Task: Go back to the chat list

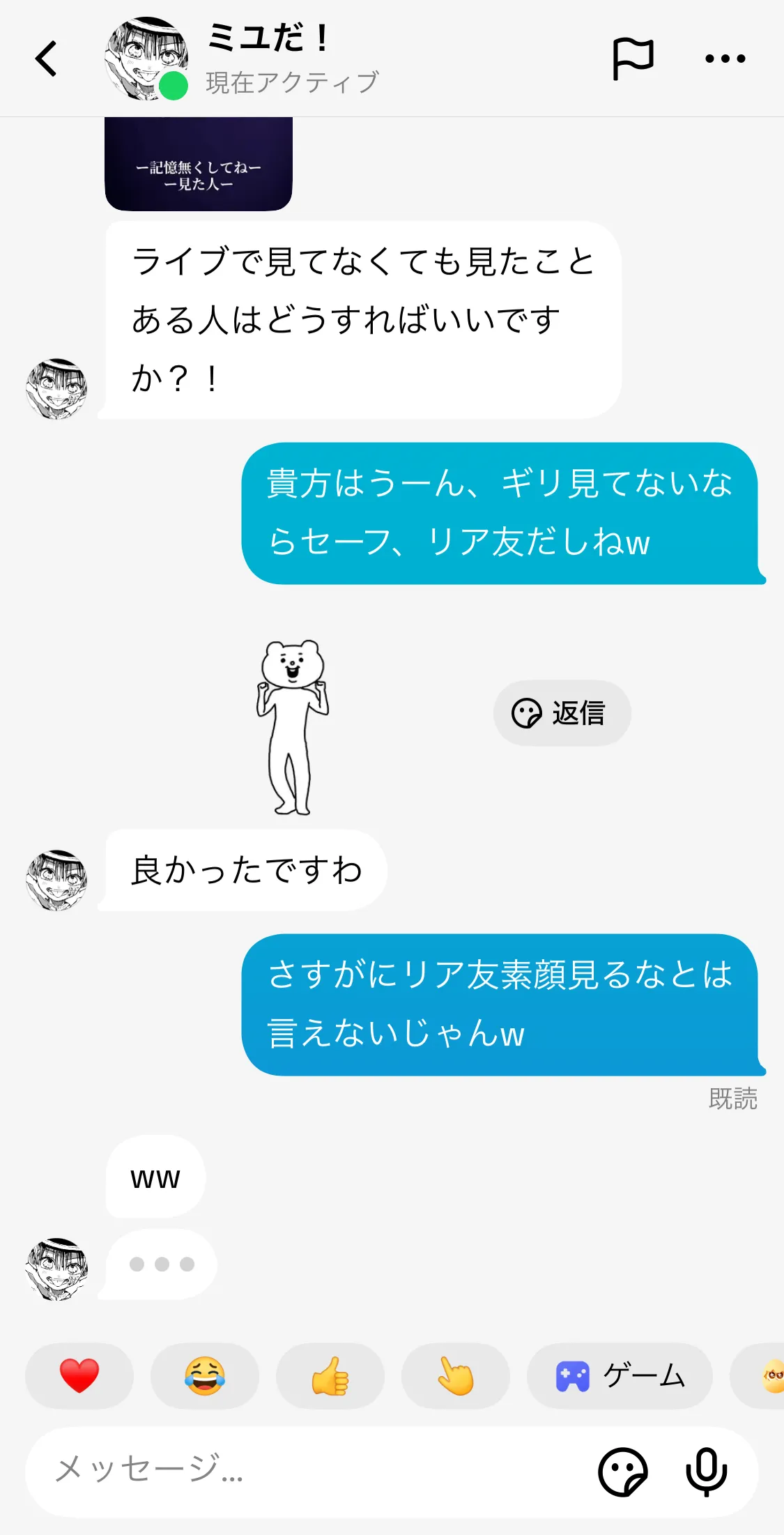Action: pyautogui.click(x=46, y=59)
